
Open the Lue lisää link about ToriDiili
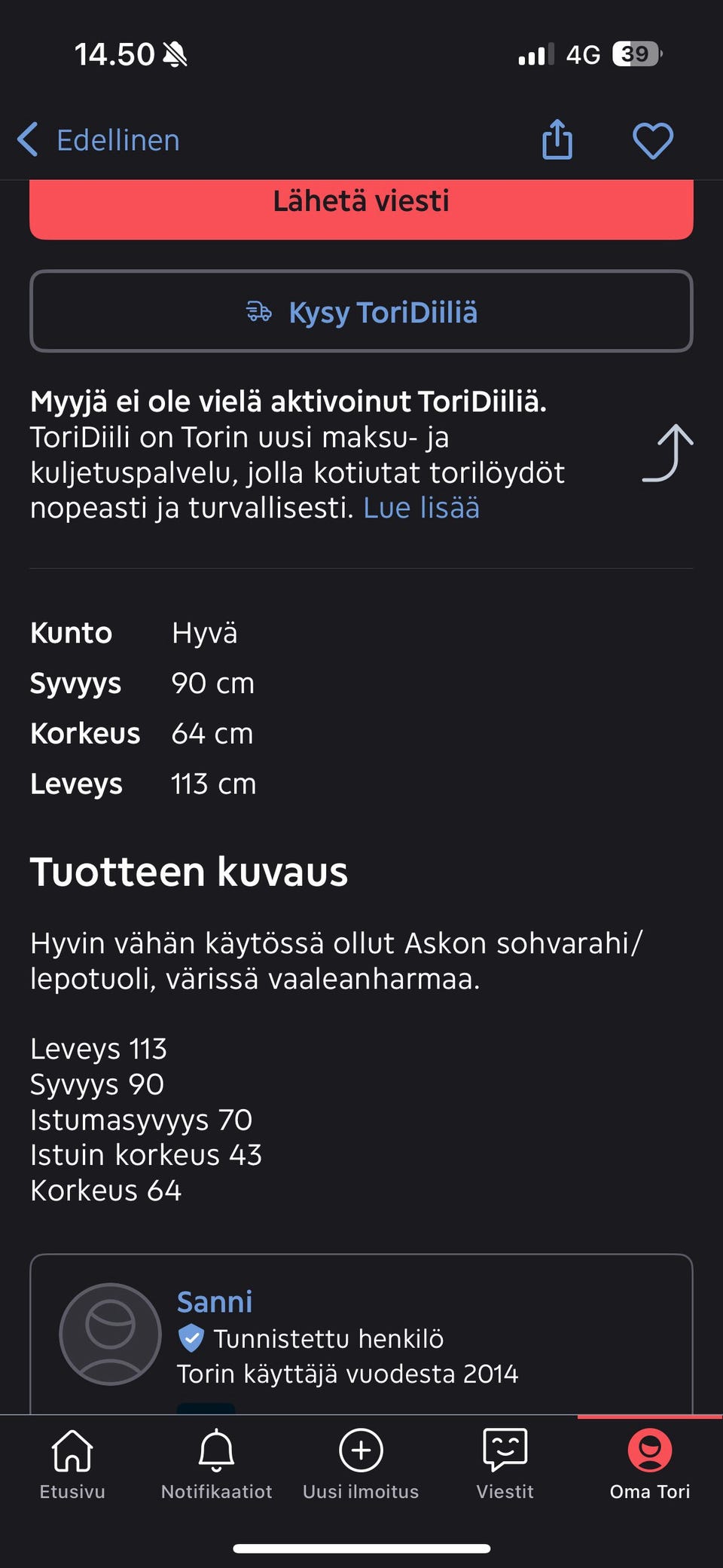point(422,508)
